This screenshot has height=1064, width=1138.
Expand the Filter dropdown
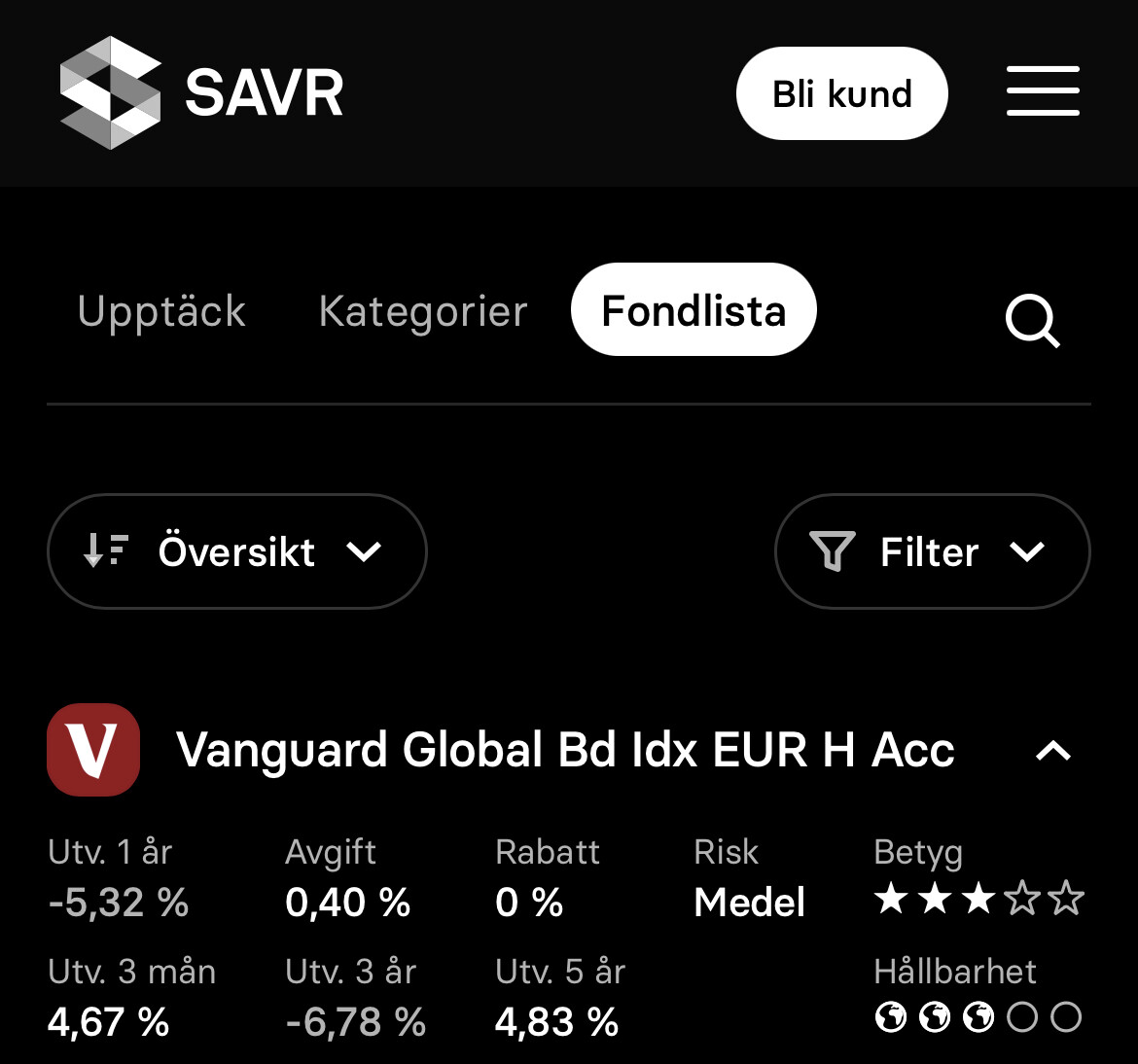932,551
